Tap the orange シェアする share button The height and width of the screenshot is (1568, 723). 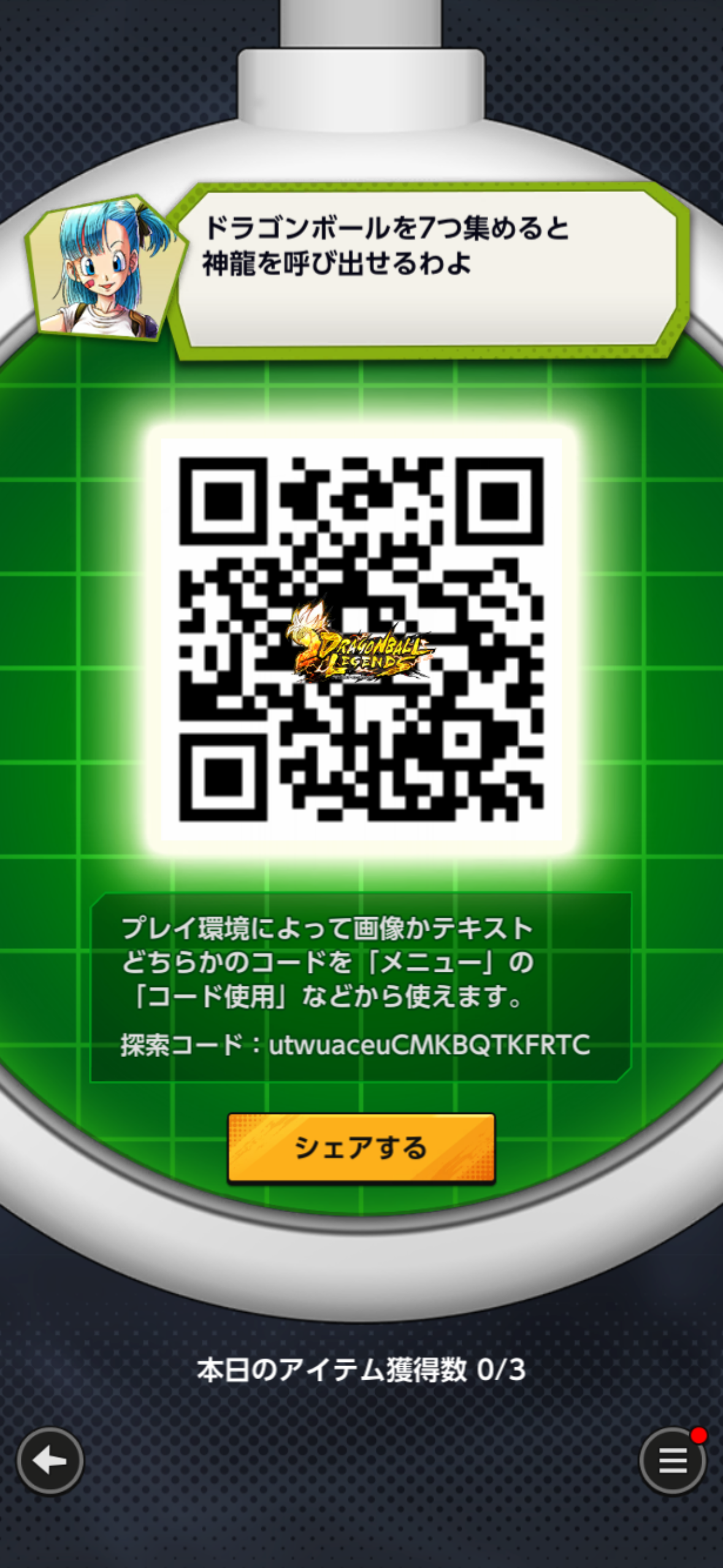click(361, 1147)
